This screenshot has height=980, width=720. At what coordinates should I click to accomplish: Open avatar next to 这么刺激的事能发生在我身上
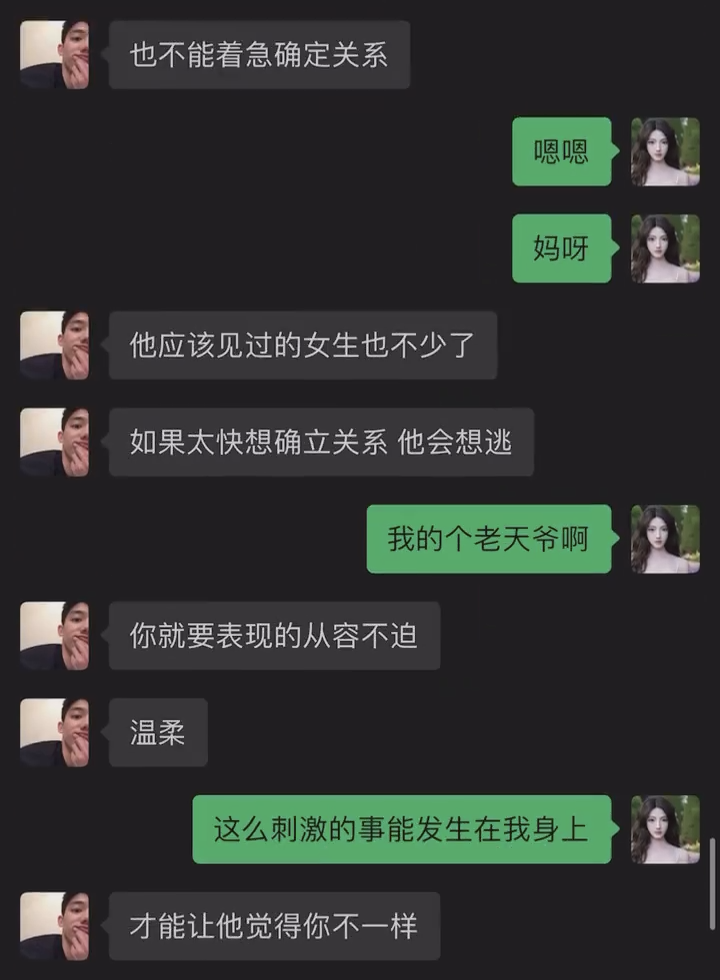click(x=665, y=829)
